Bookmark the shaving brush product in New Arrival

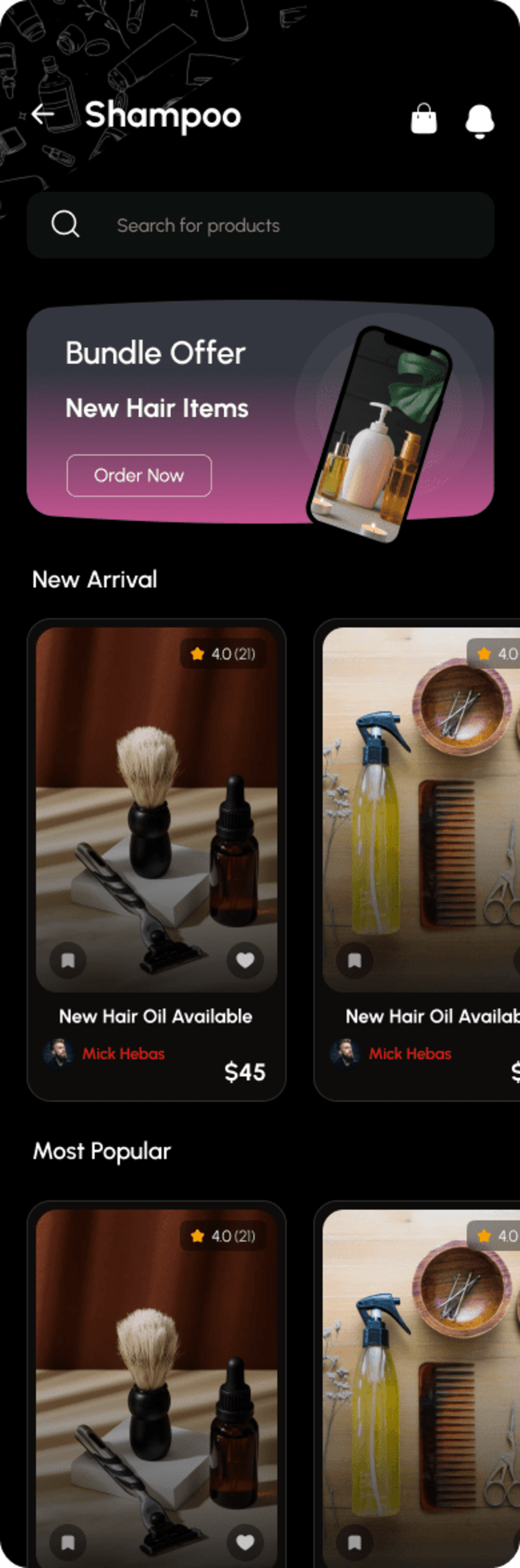point(68,960)
